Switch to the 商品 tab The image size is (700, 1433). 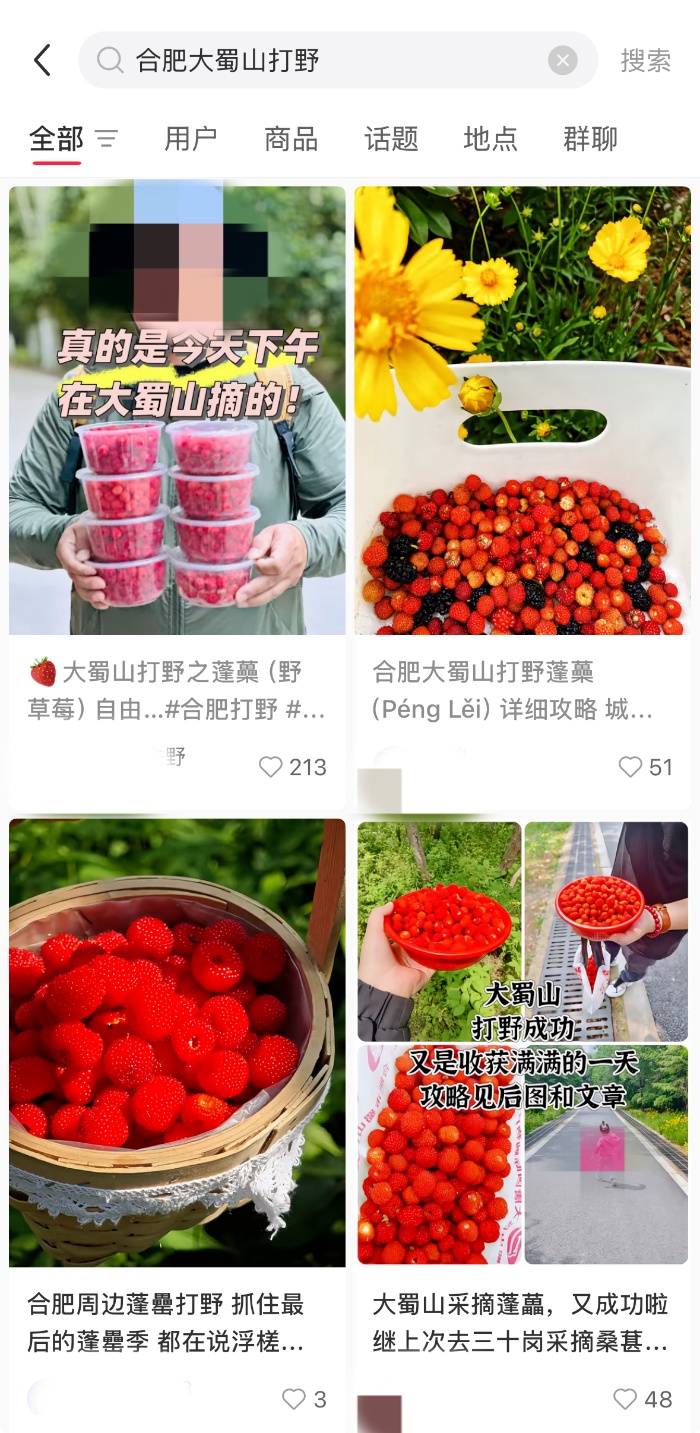tap(290, 139)
